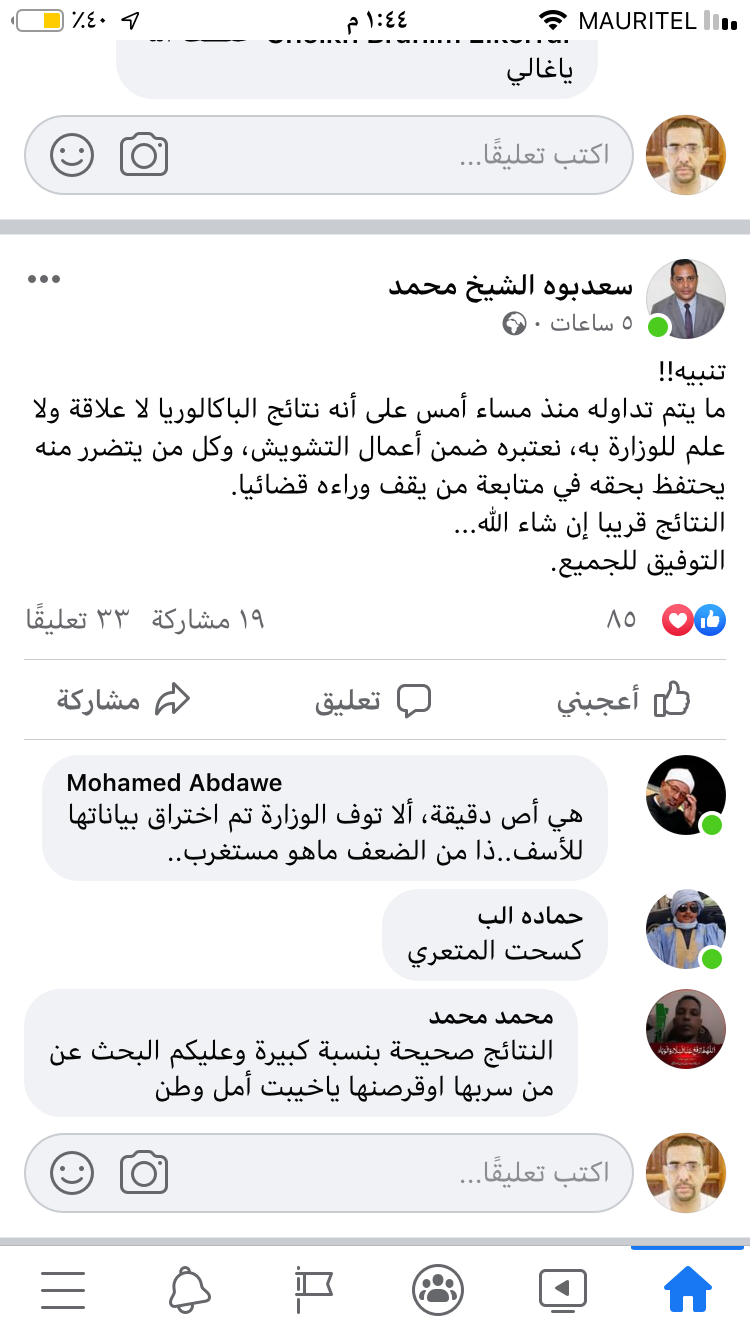Image resolution: width=750 pixels, height=1334 pixels.
Task: Open emoji picker in bottom comment box
Action: click(x=72, y=1172)
